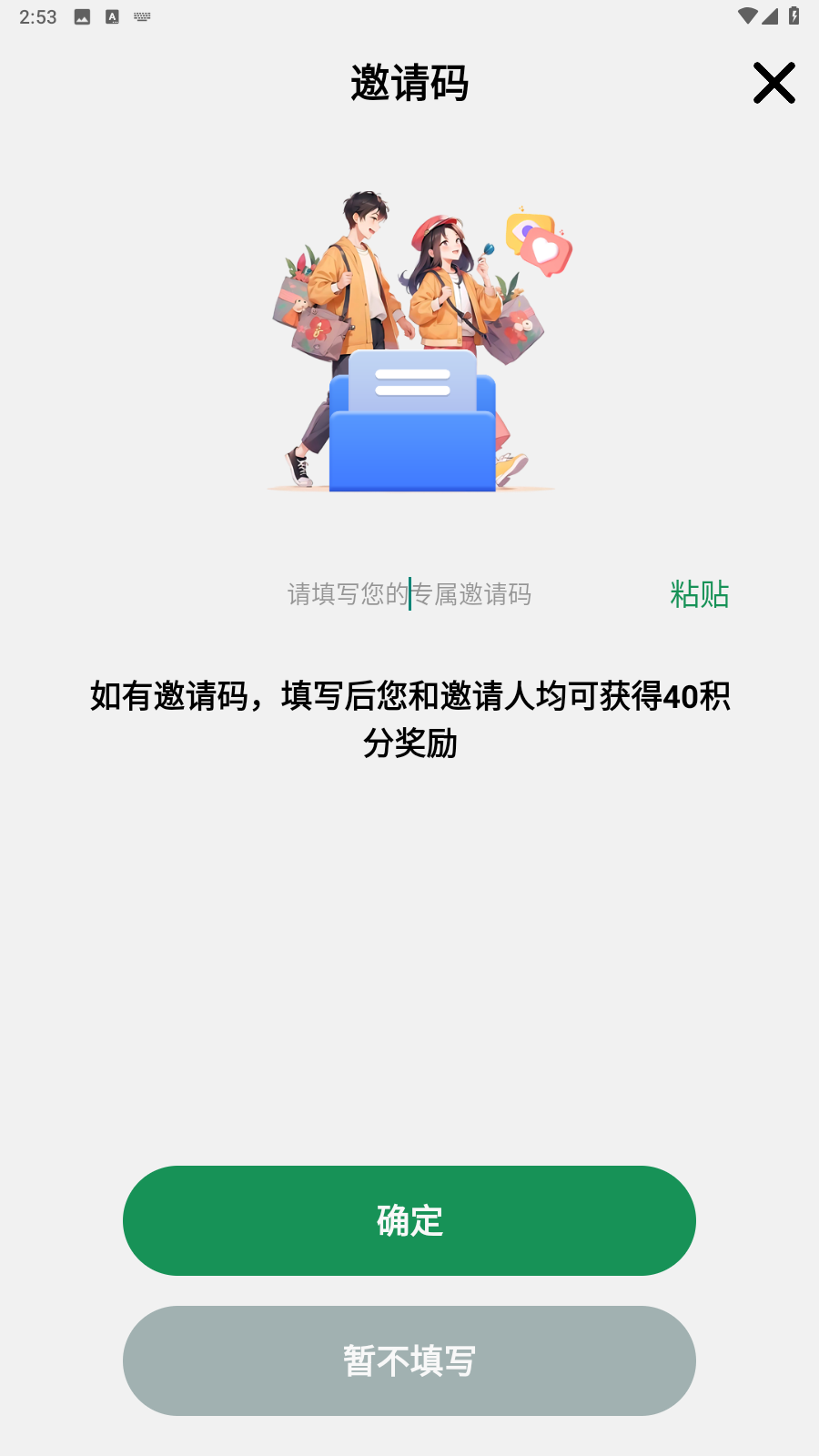819x1456 pixels.
Task: Open the screenshot notification icon in status bar
Action: coord(83,15)
